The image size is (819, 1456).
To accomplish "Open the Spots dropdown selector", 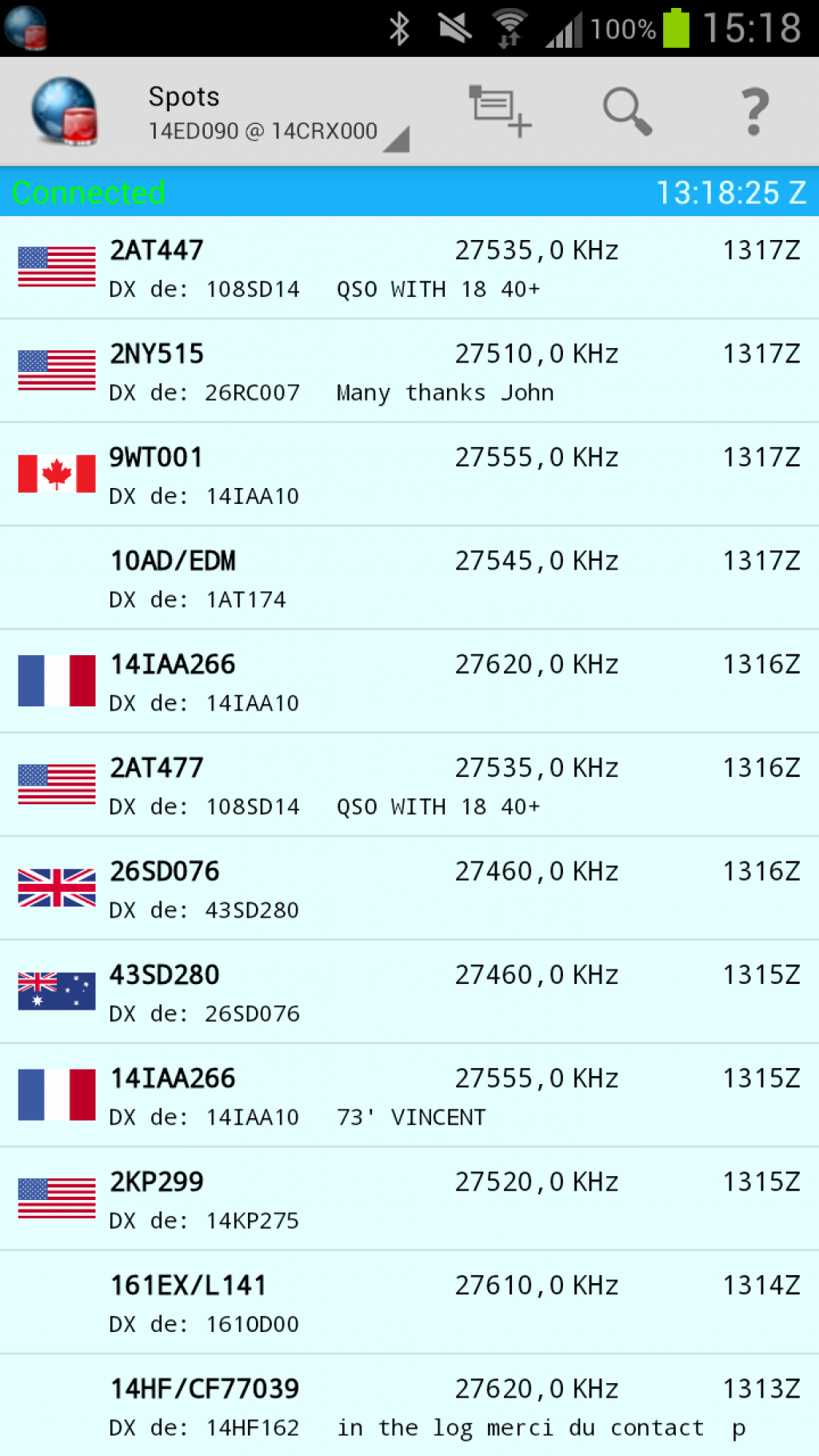I will [277, 112].
